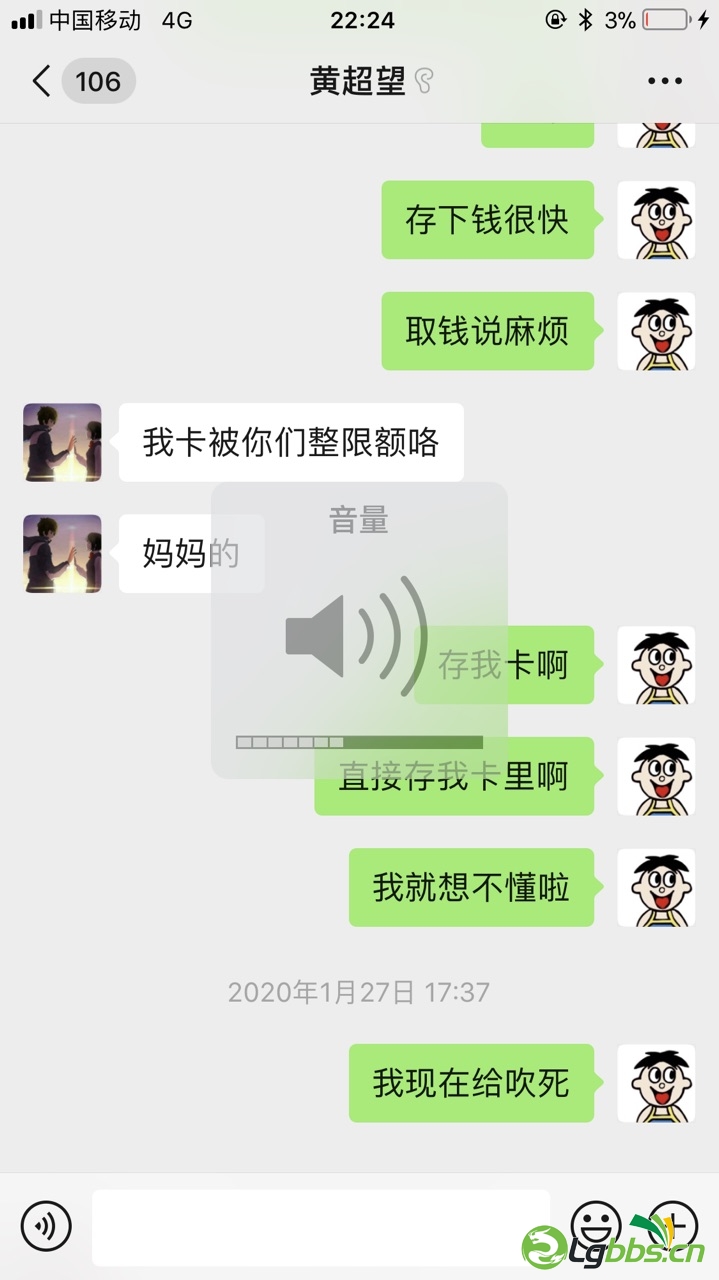The width and height of the screenshot is (719, 1280).
Task: Open my avatar beside 存下钱很快
Action: [x=656, y=220]
